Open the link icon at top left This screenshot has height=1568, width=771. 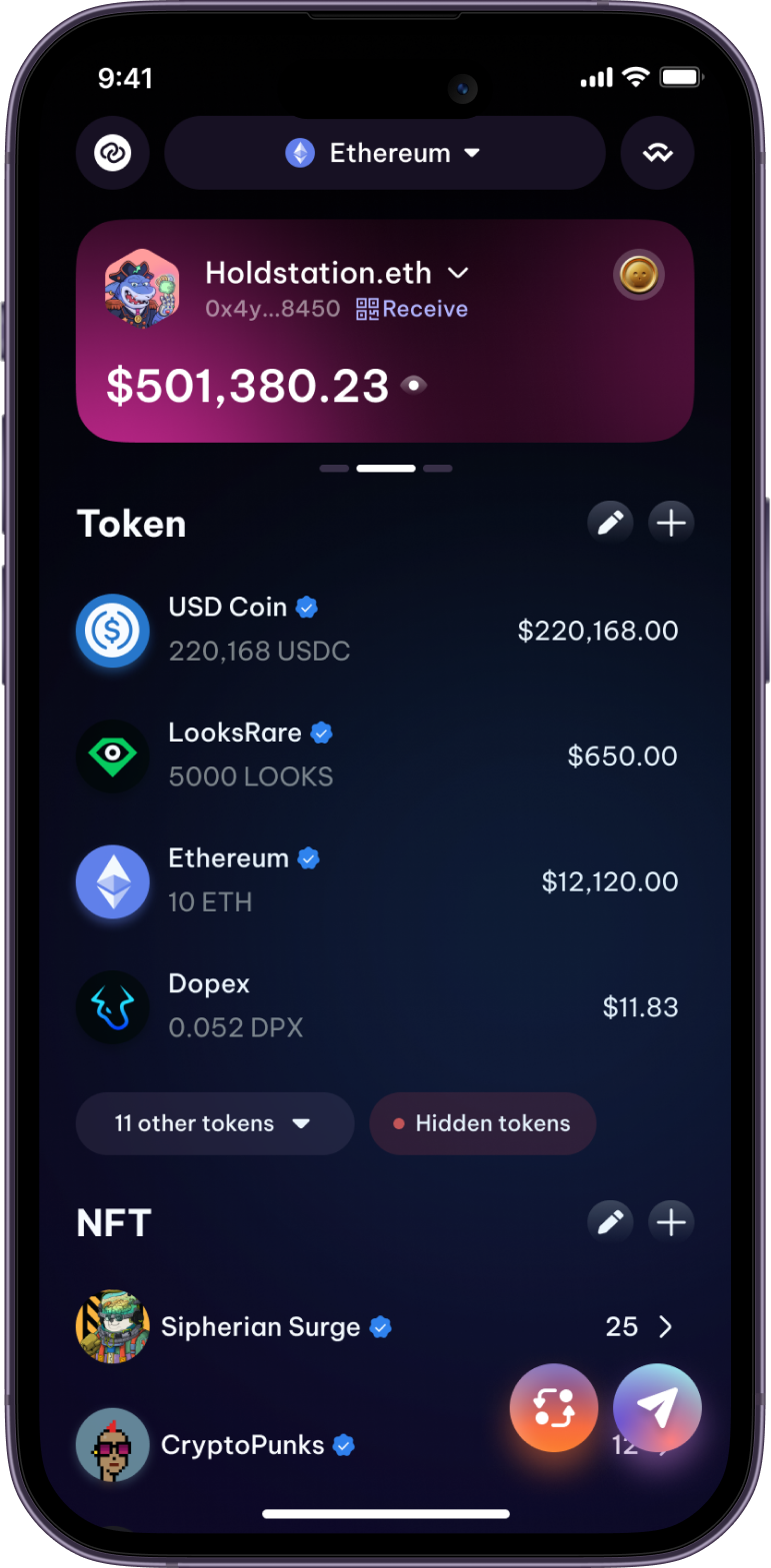point(113,153)
